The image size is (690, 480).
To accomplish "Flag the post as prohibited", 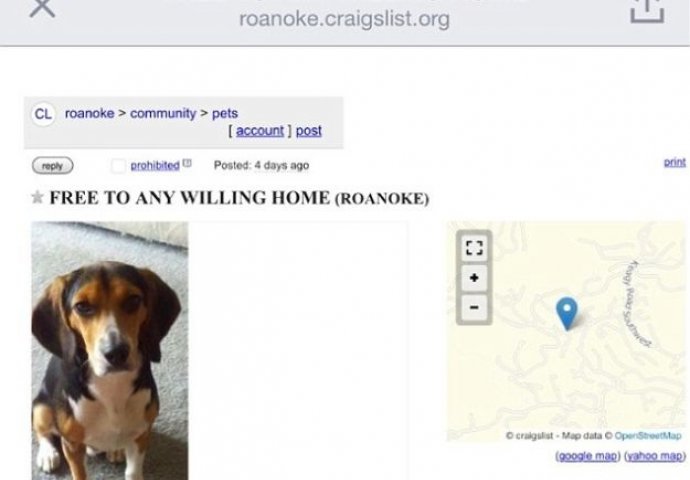I will (154, 165).
